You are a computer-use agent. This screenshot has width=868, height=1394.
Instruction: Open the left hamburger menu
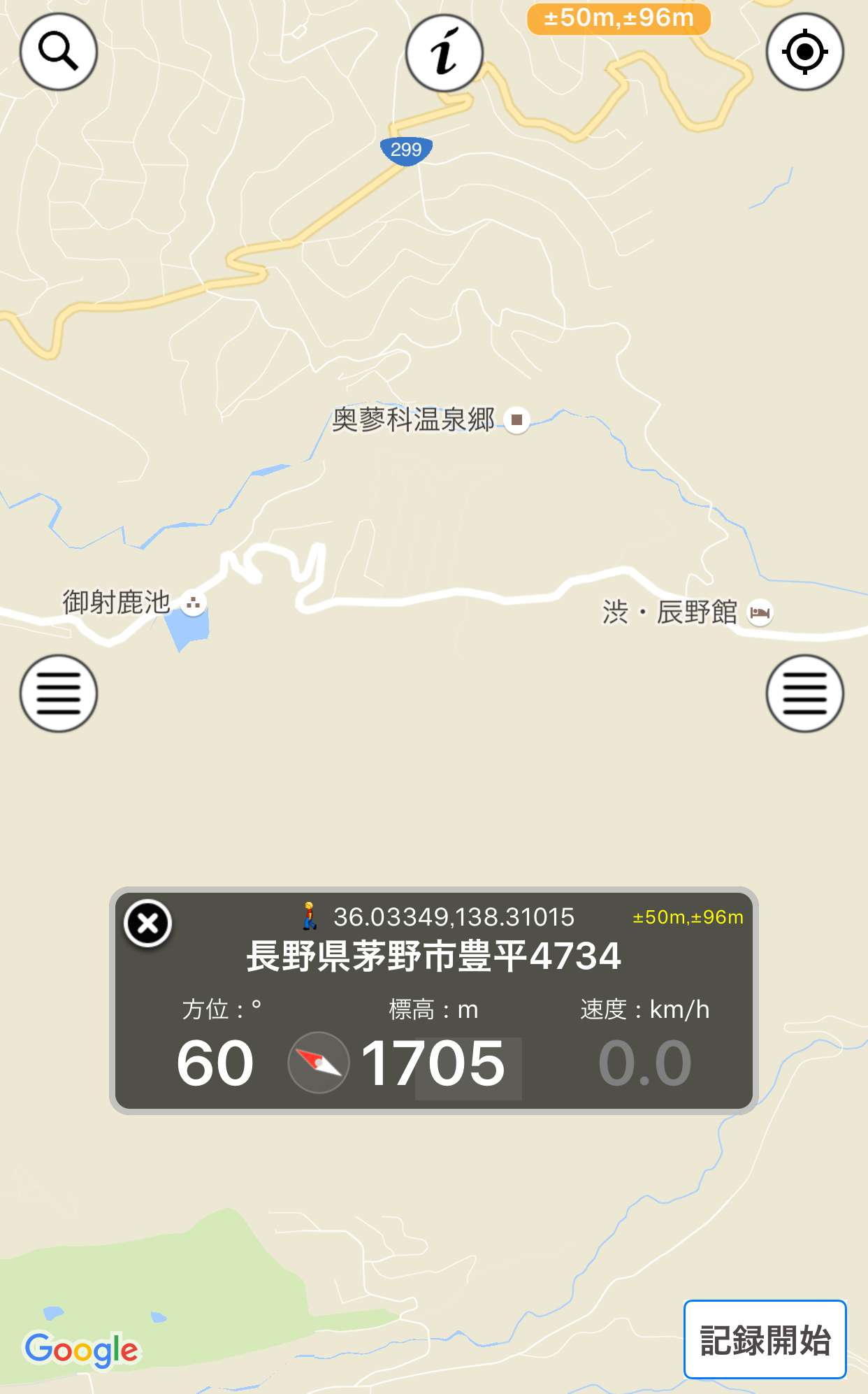click(x=58, y=694)
